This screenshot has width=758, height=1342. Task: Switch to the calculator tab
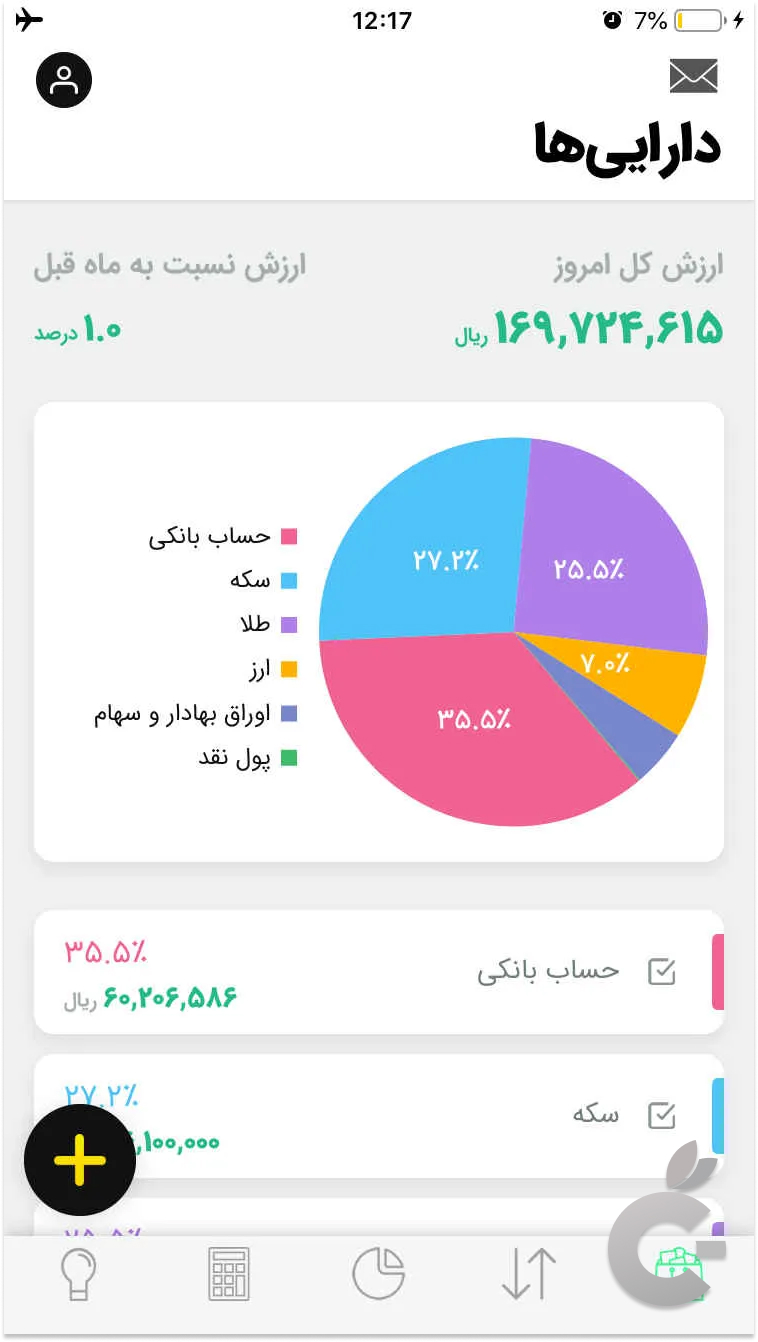click(229, 1274)
